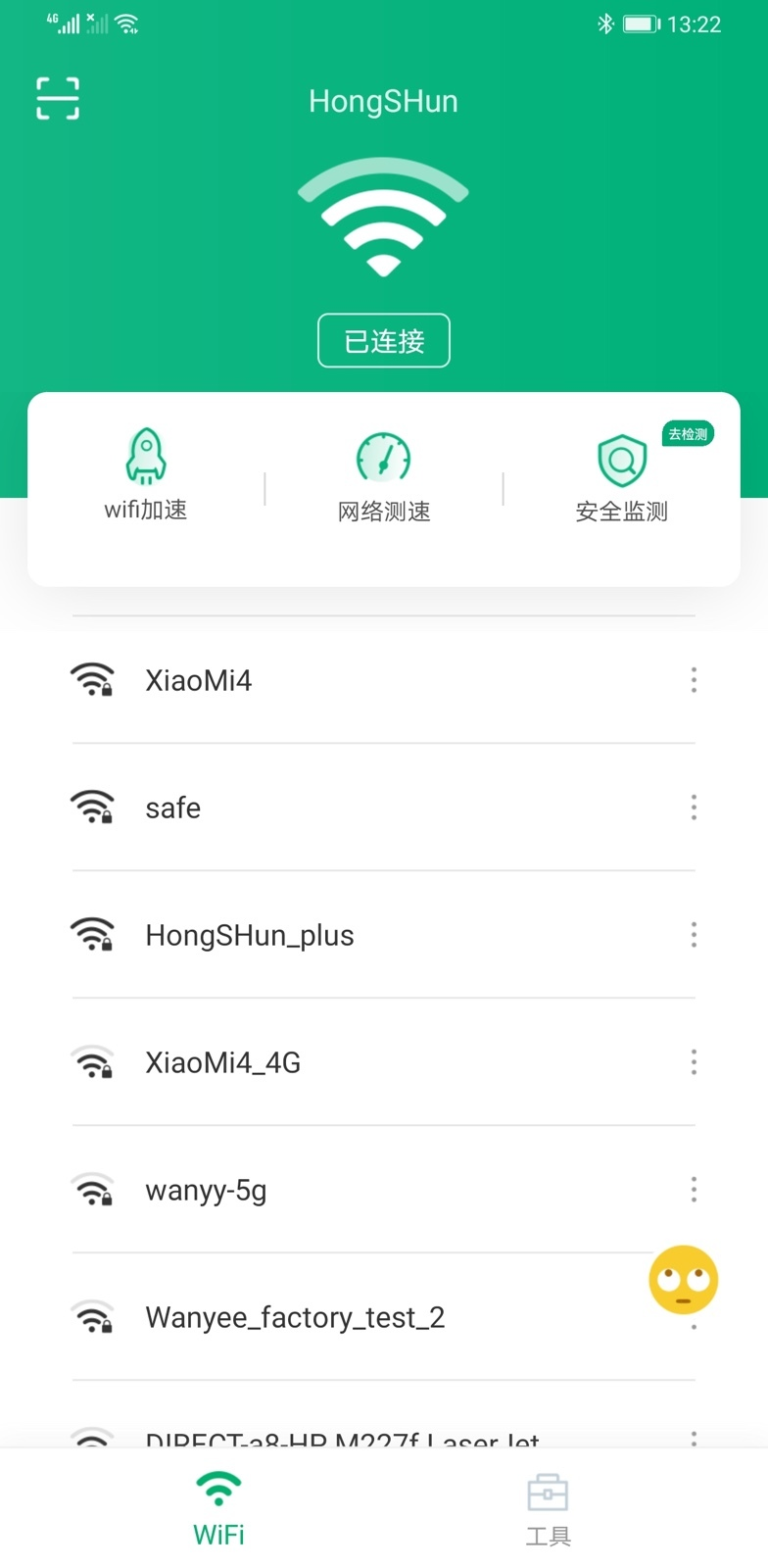Select the Wanyee_factory_test_2 network
Viewport: 768px width, 1568px height.
point(295,1317)
